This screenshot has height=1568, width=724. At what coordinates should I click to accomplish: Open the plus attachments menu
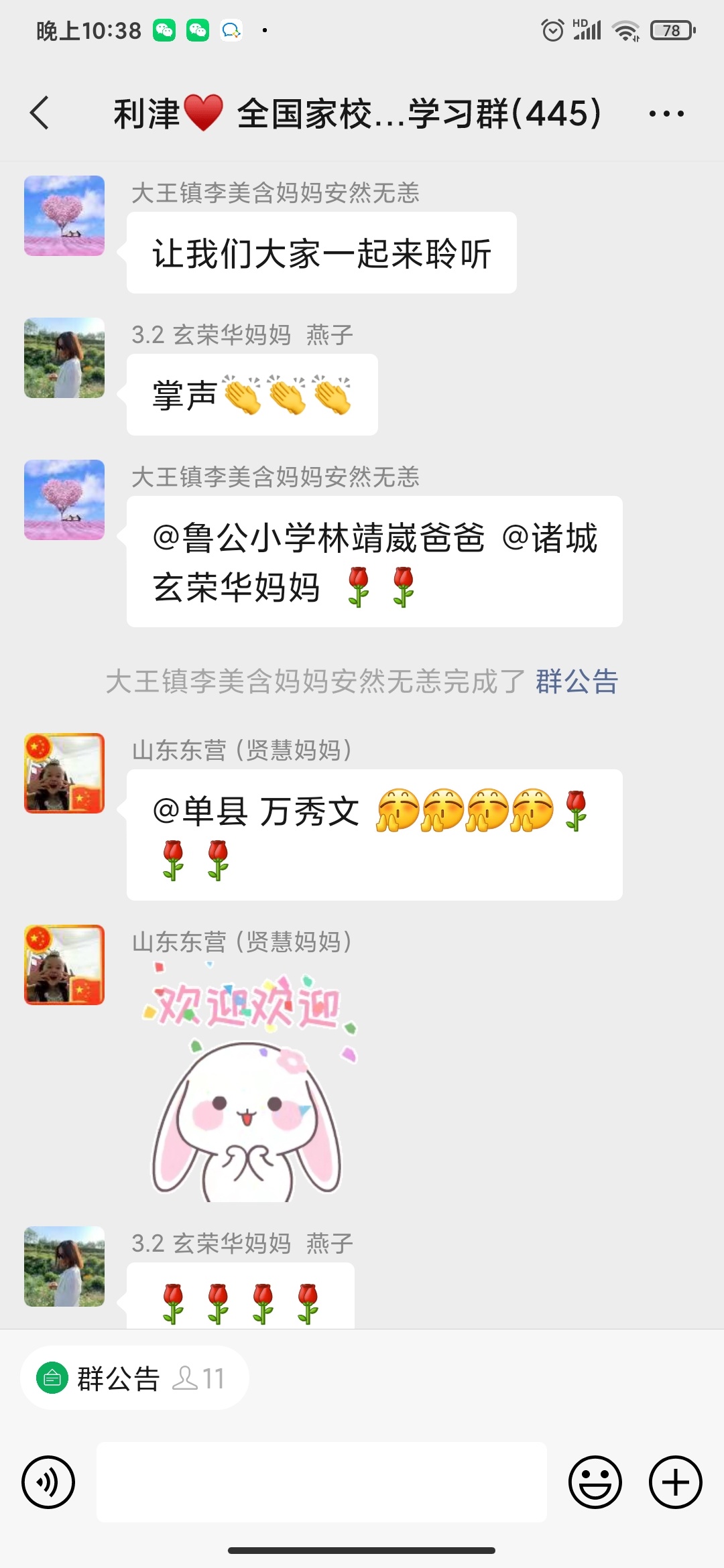(675, 1482)
